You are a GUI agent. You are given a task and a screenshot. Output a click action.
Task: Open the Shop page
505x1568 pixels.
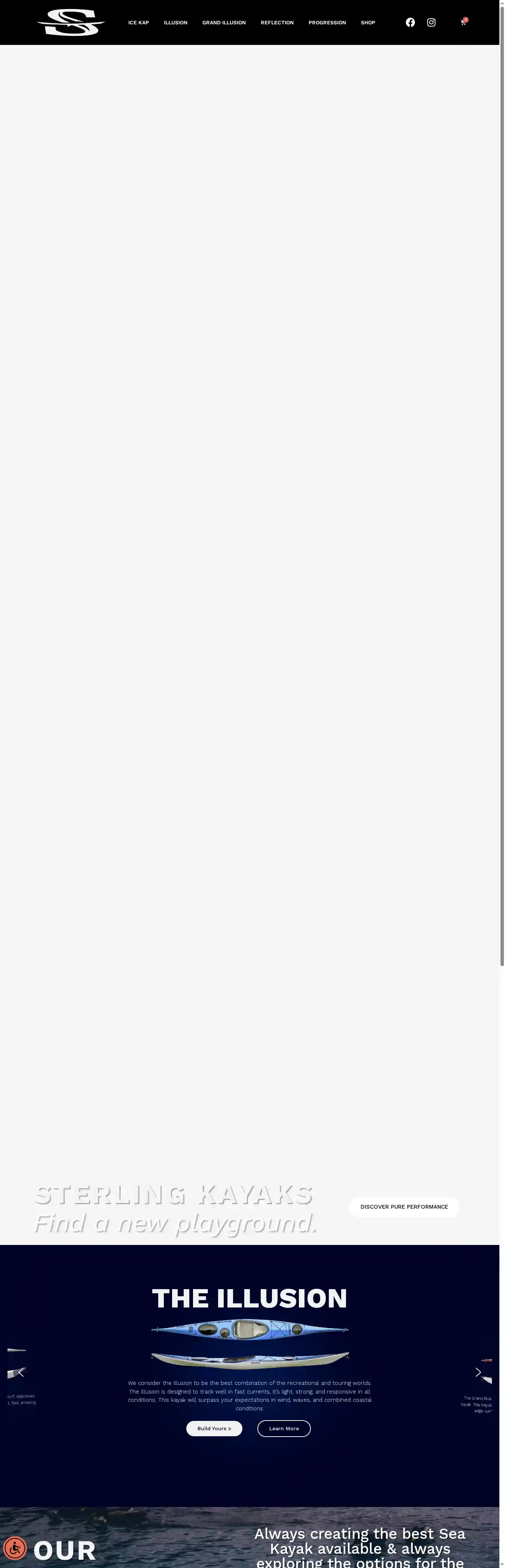[367, 22]
